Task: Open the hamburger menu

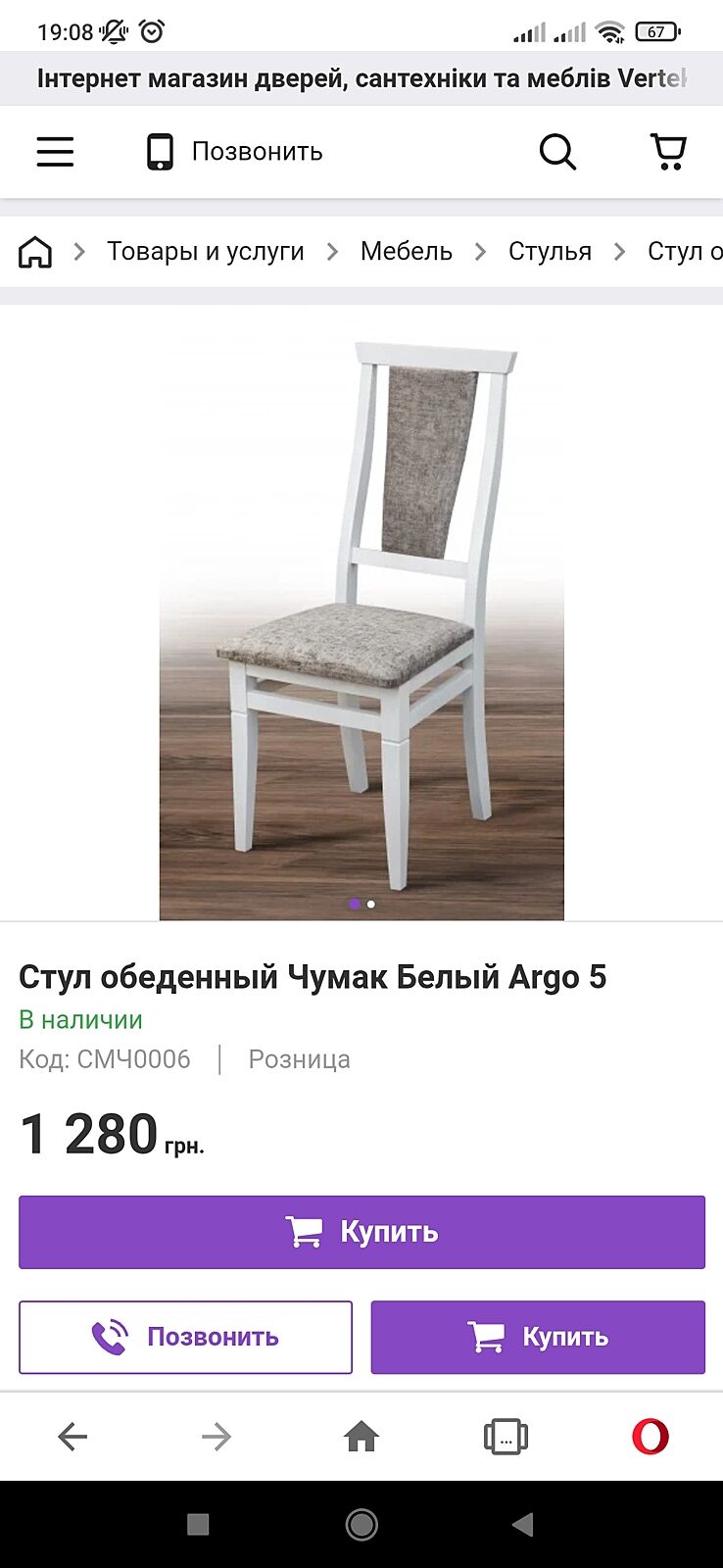Action: tap(55, 152)
